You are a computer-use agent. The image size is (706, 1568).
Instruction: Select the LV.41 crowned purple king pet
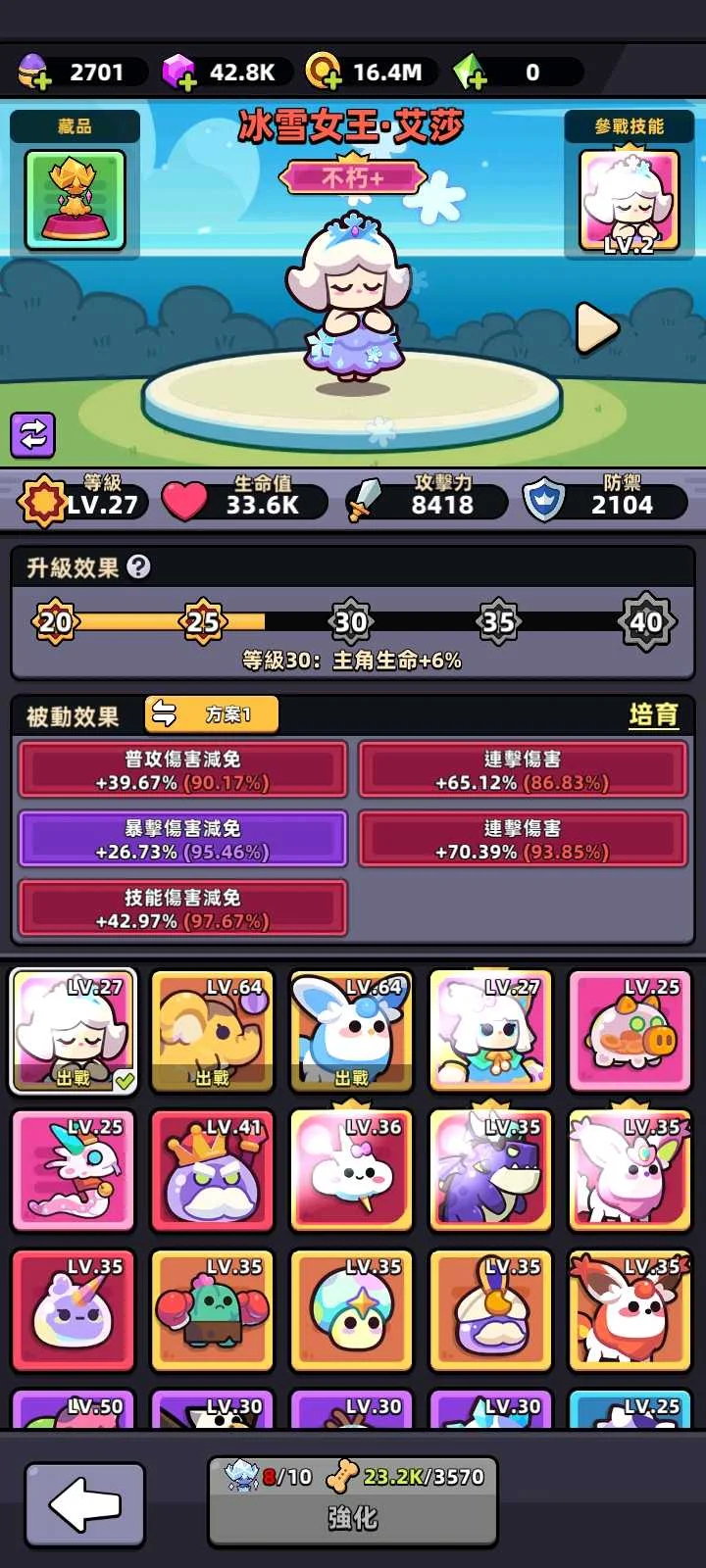tap(213, 1171)
